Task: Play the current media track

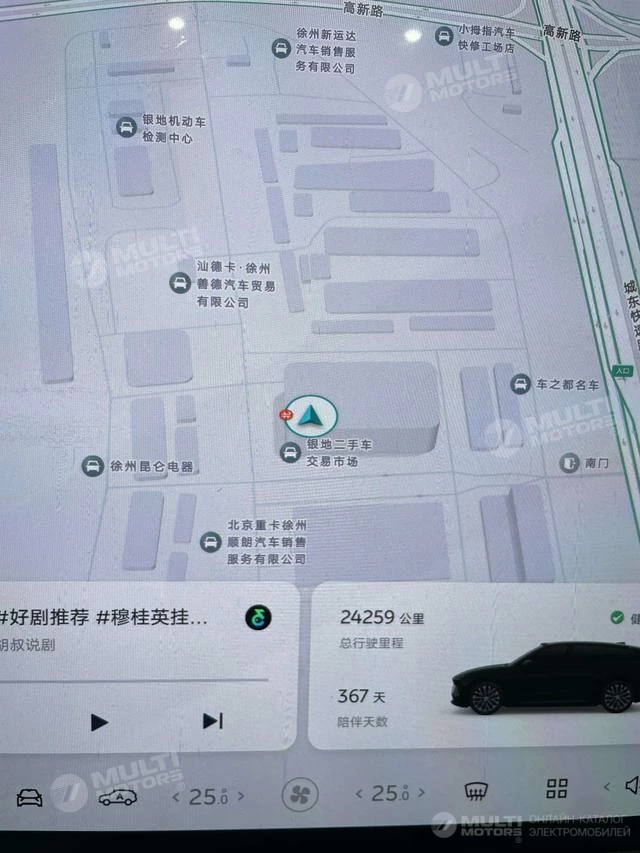Action: coord(99,721)
